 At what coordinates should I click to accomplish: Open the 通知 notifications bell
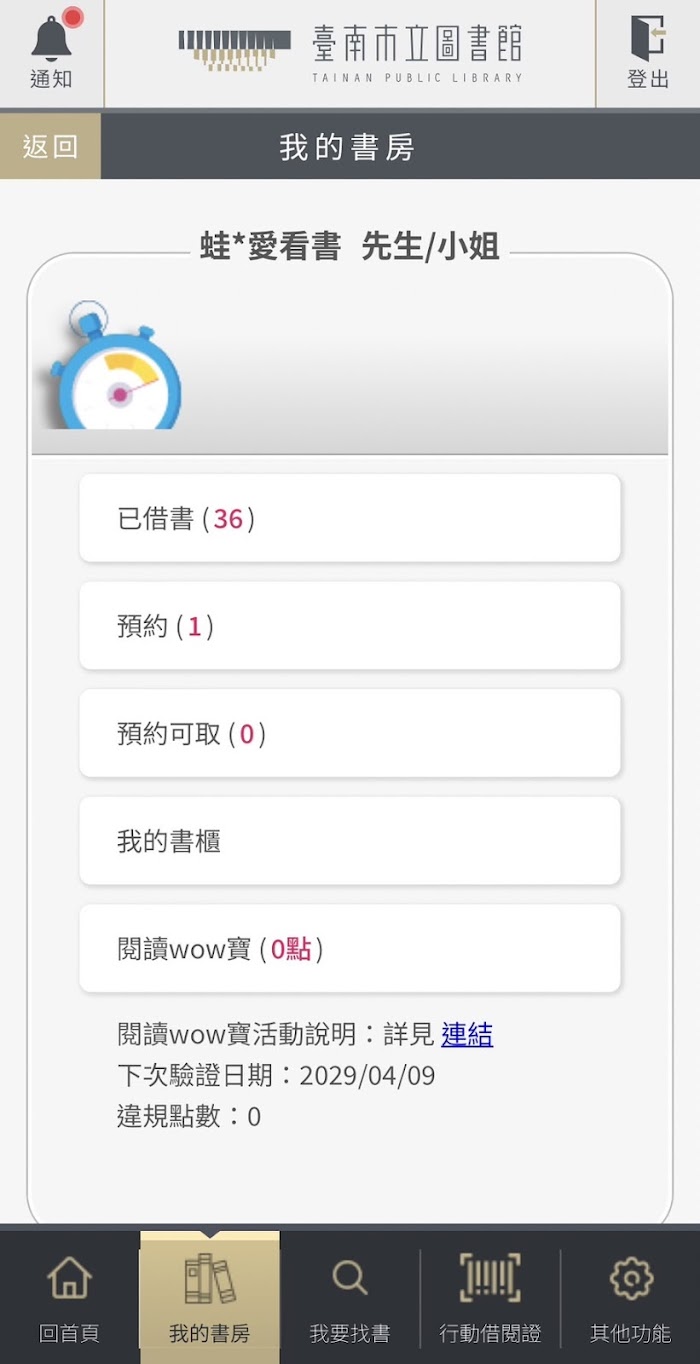[x=51, y=52]
